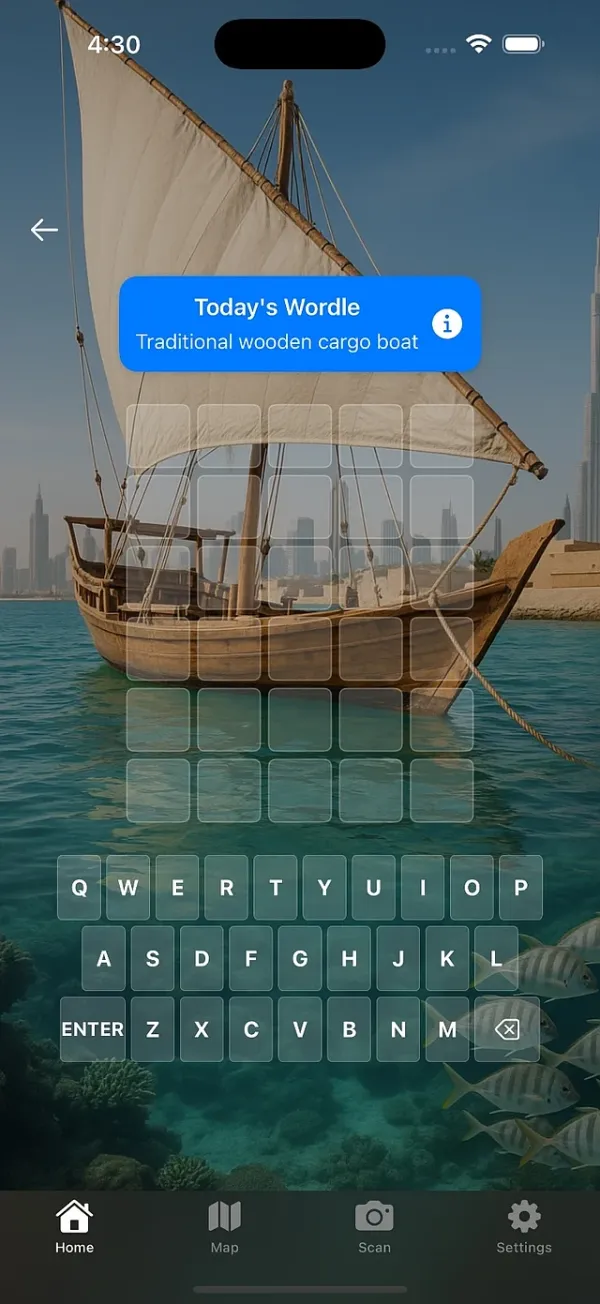Type the letter D key
This screenshot has height=1304, width=600.
pyautogui.click(x=202, y=959)
